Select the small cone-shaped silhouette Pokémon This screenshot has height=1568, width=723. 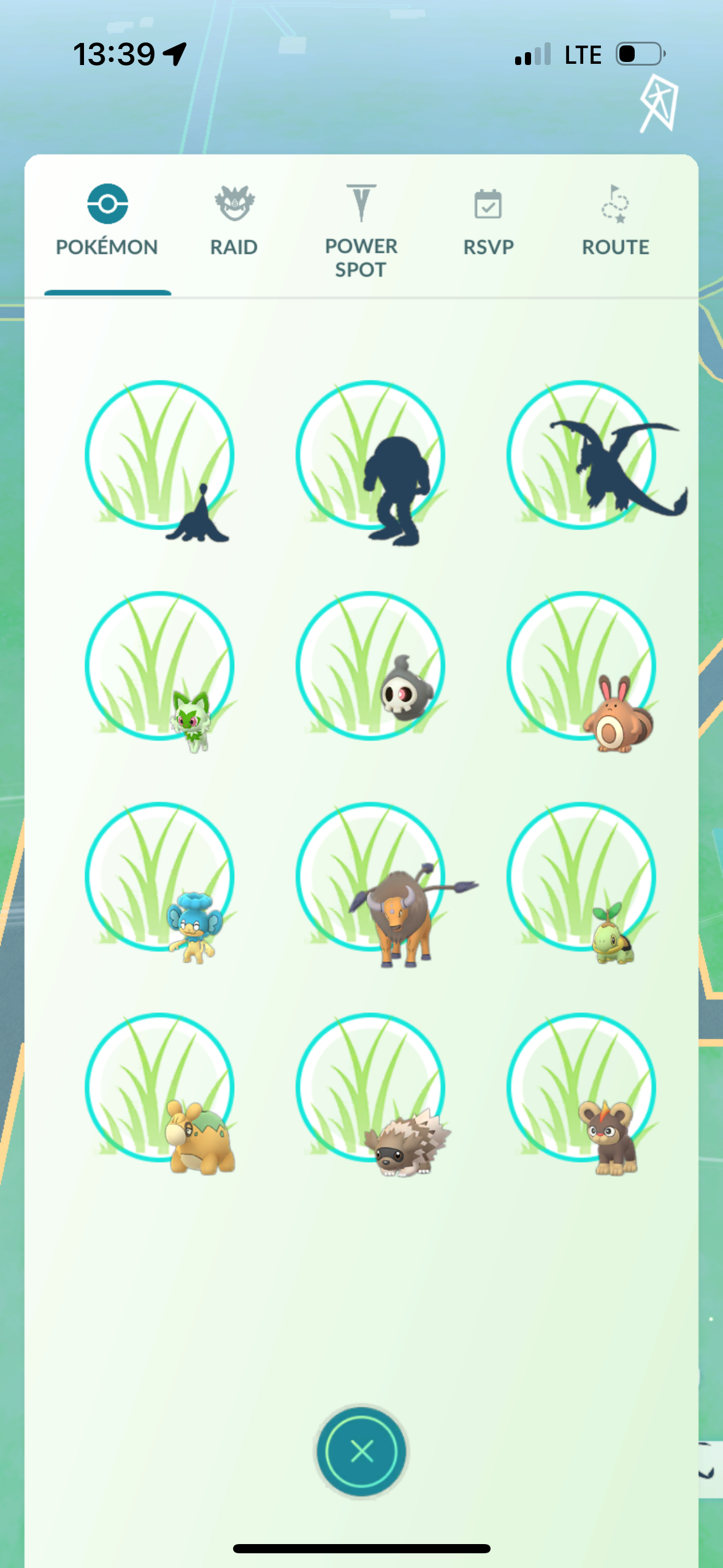click(x=161, y=460)
